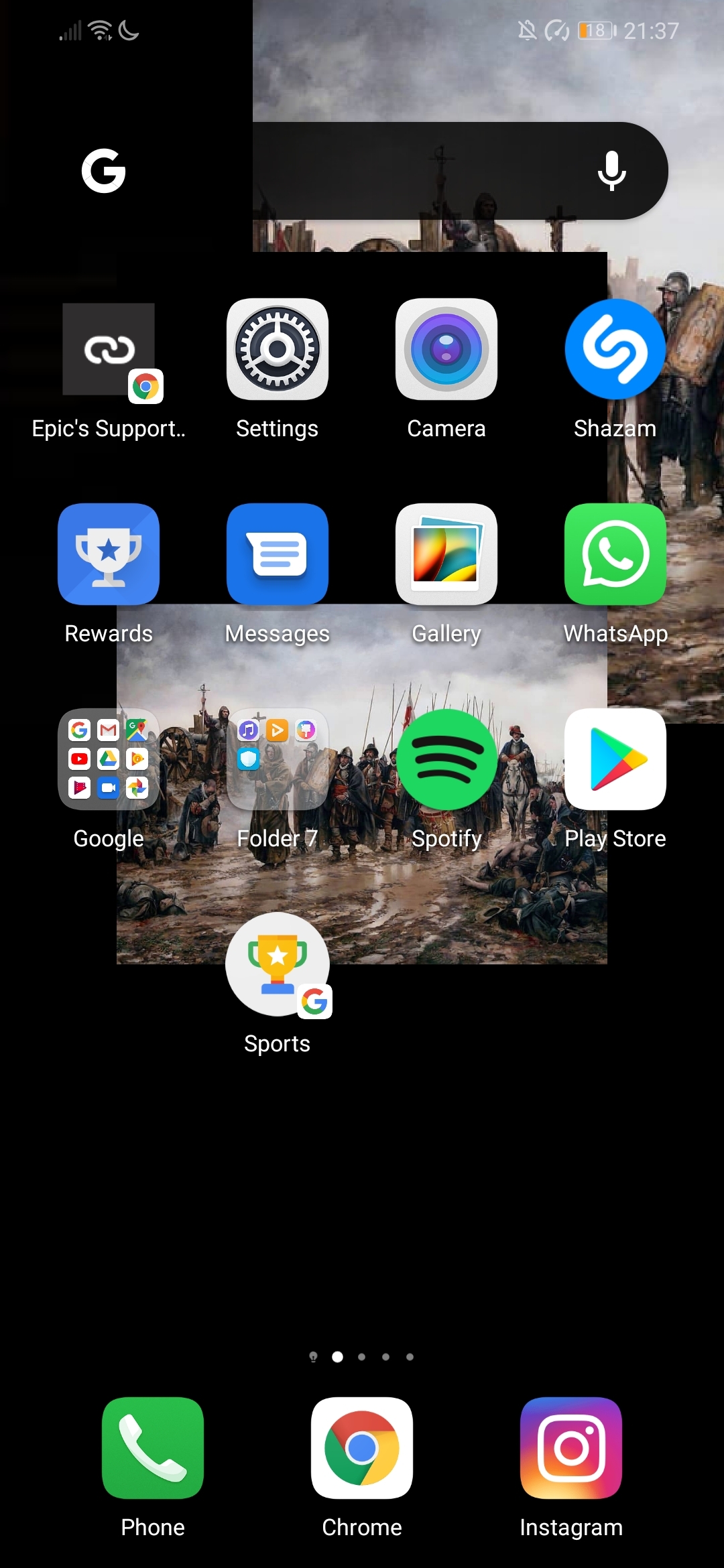This screenshot has height=1568, width=724.
Task: Open the Camera app
Action: (x=446, y=349)
